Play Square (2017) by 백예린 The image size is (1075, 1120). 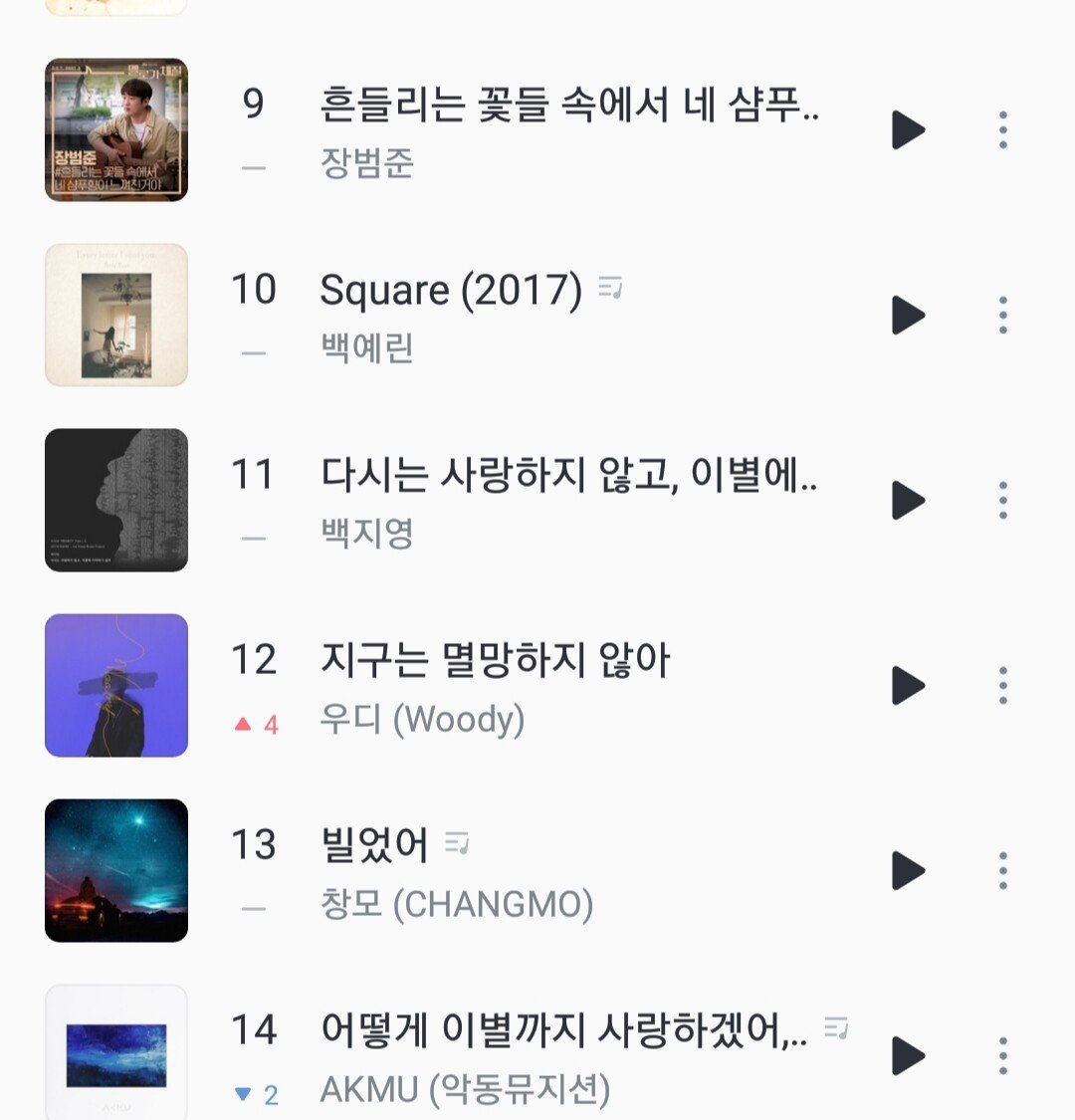(907, 316)
